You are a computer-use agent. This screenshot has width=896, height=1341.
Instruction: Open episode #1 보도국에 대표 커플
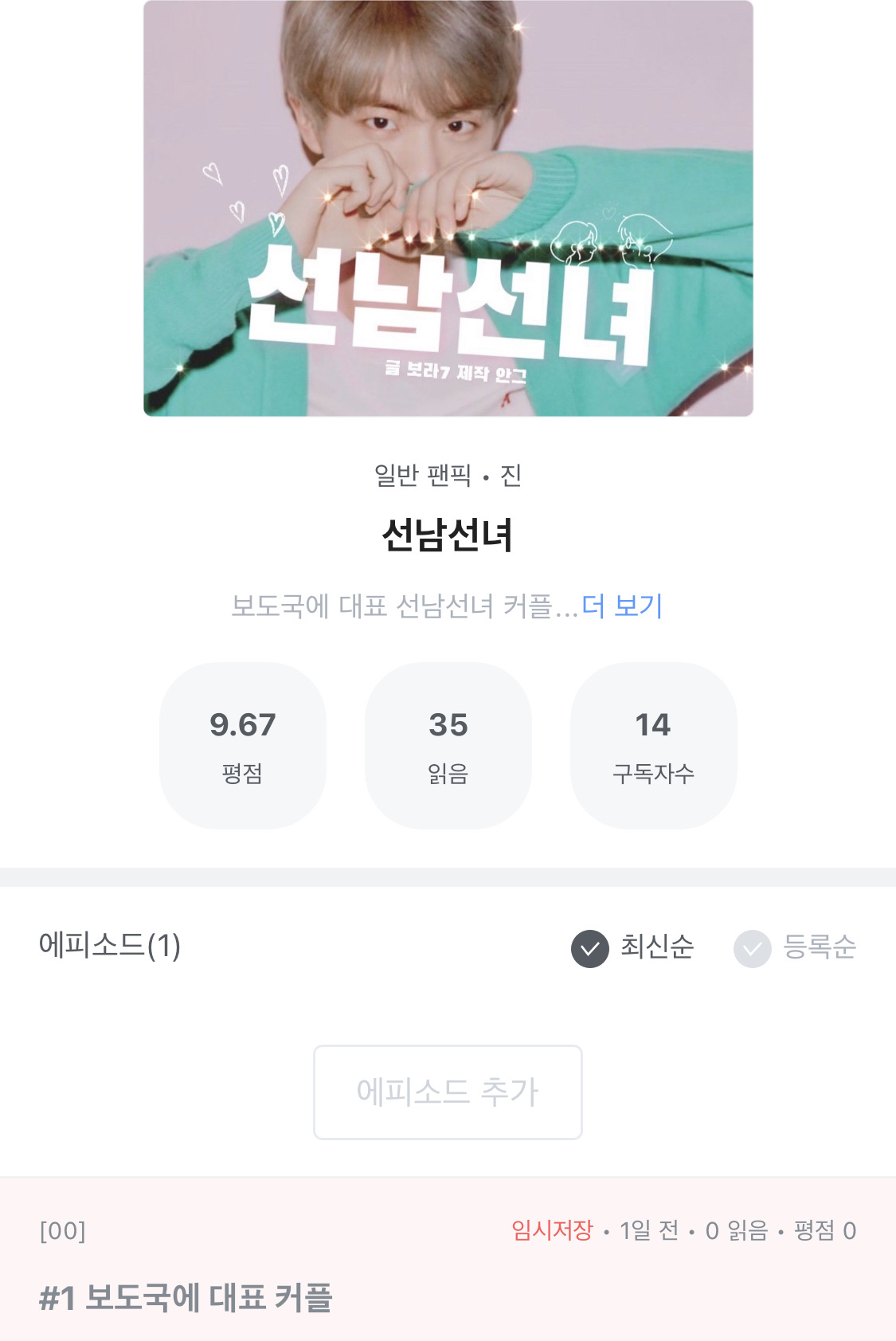186,1297
